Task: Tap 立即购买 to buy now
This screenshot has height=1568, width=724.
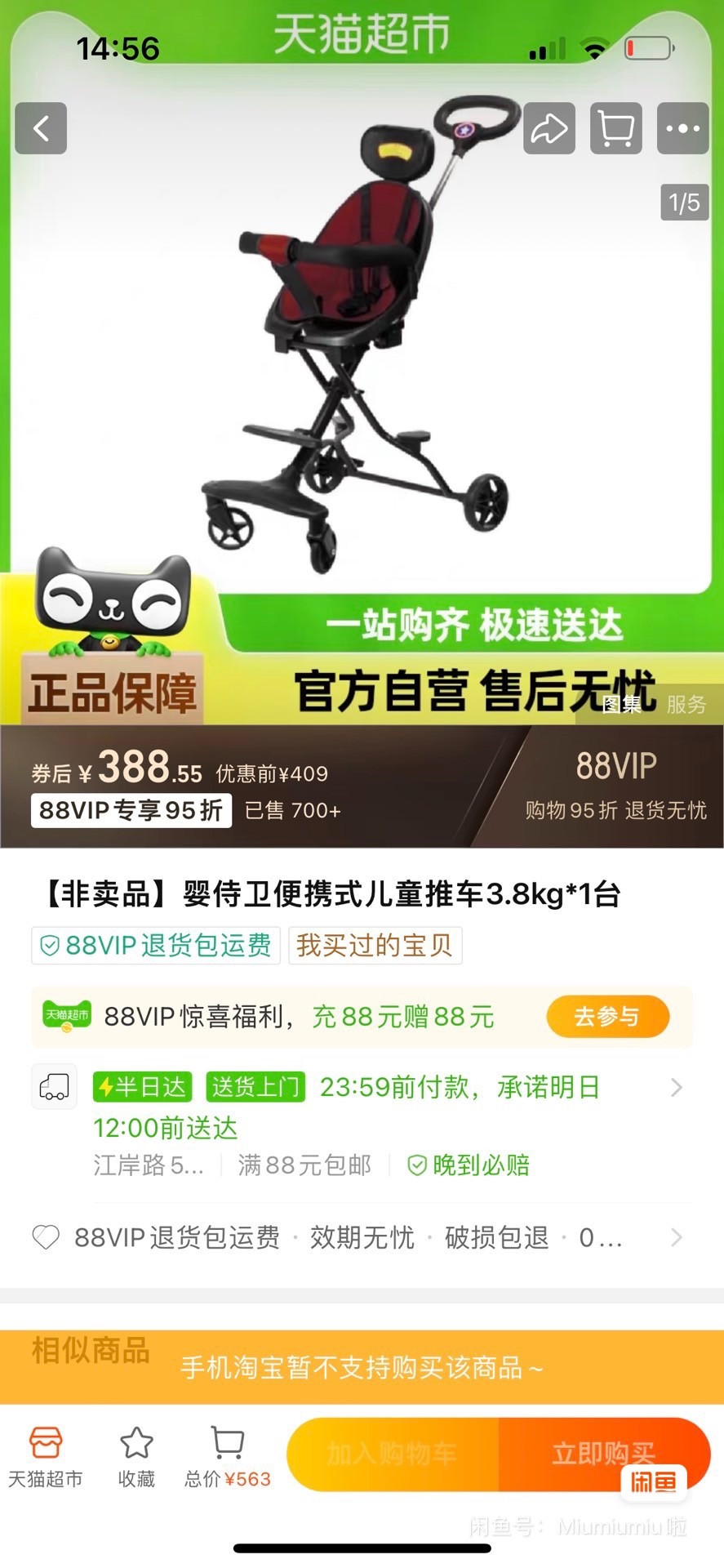Action: click(604, 1454)
